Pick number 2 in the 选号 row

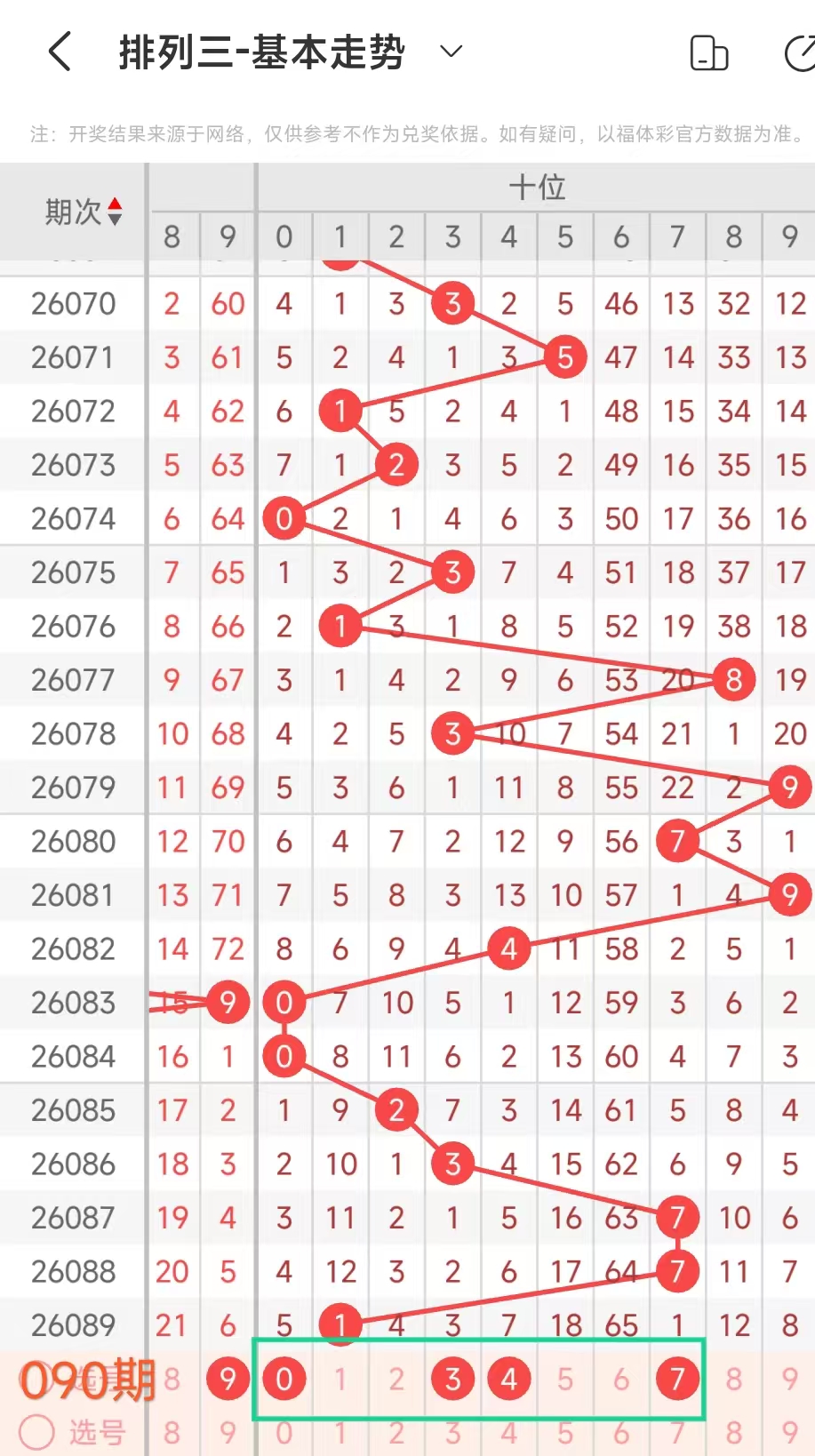pos(396,1432)
